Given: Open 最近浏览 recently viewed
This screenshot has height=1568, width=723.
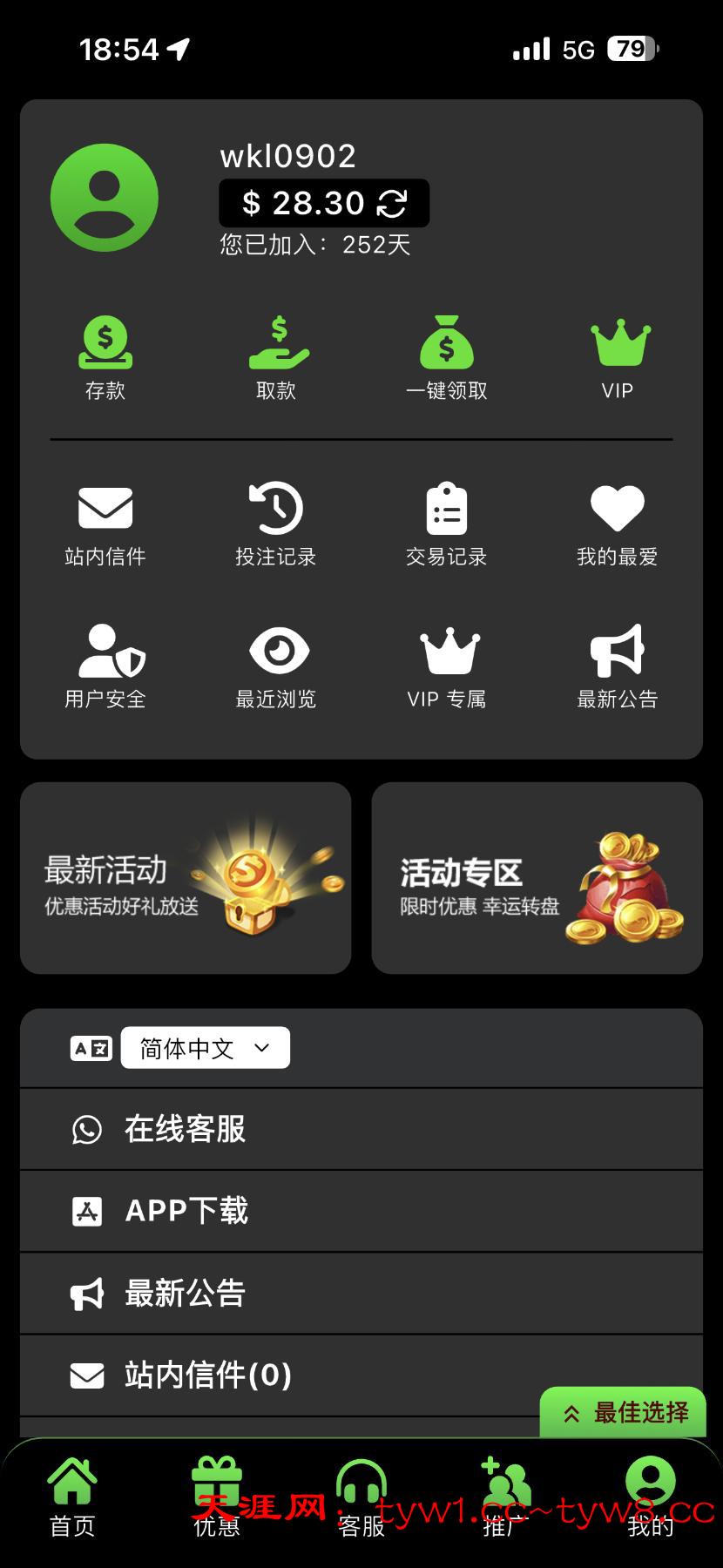Looking at the screenshot, I should tap(276, 666).
